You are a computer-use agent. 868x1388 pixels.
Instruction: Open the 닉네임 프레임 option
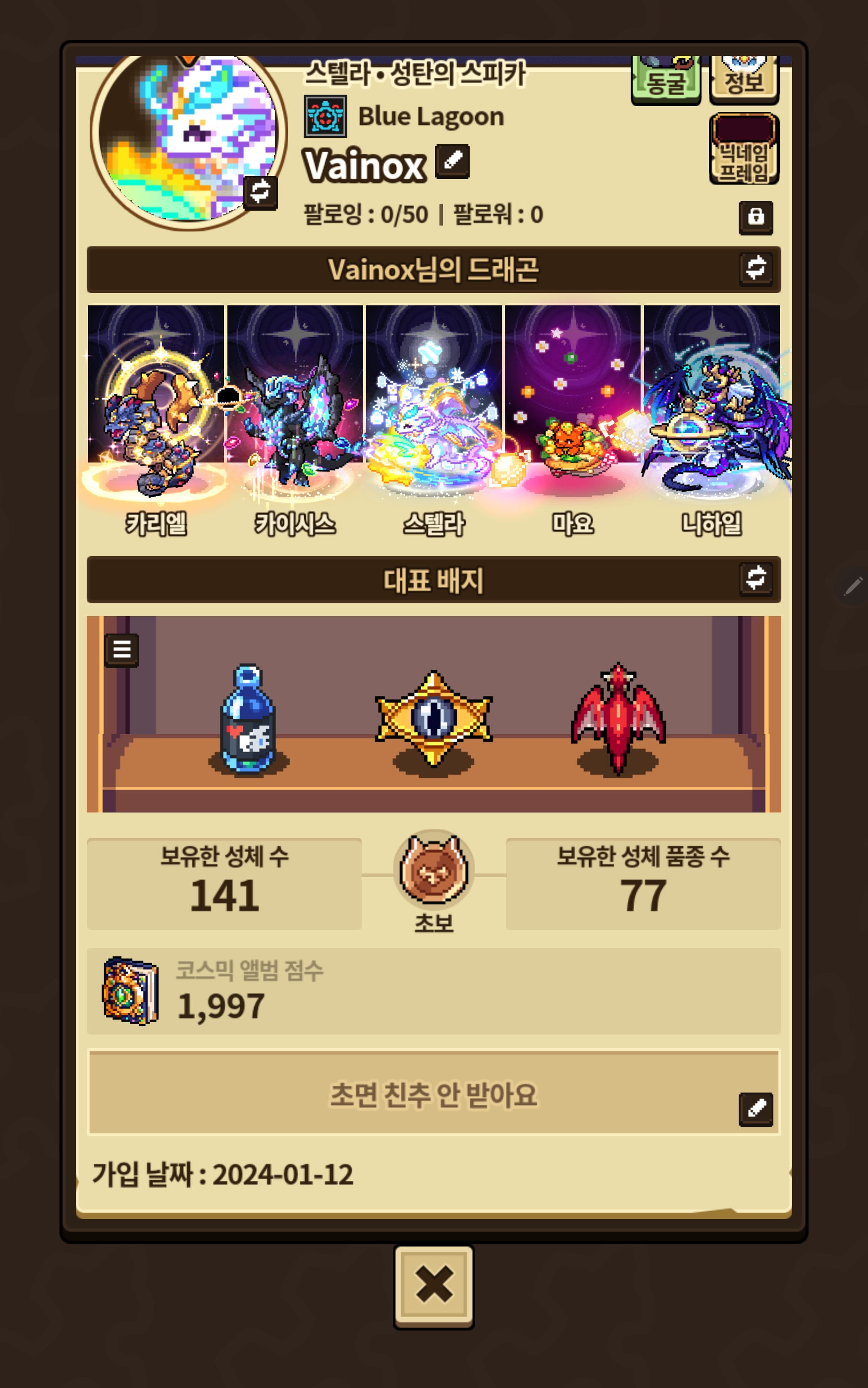(x=744, y=149)
